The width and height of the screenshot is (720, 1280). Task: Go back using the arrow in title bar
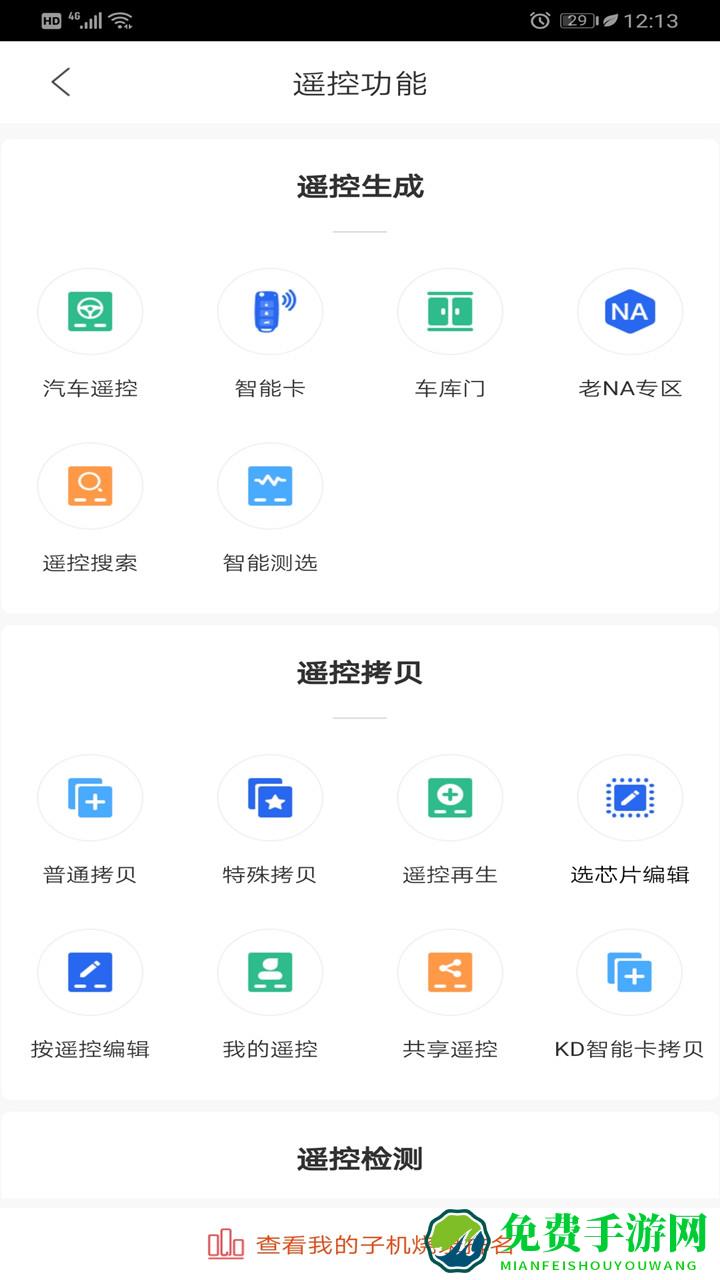[x=60, y=82]
